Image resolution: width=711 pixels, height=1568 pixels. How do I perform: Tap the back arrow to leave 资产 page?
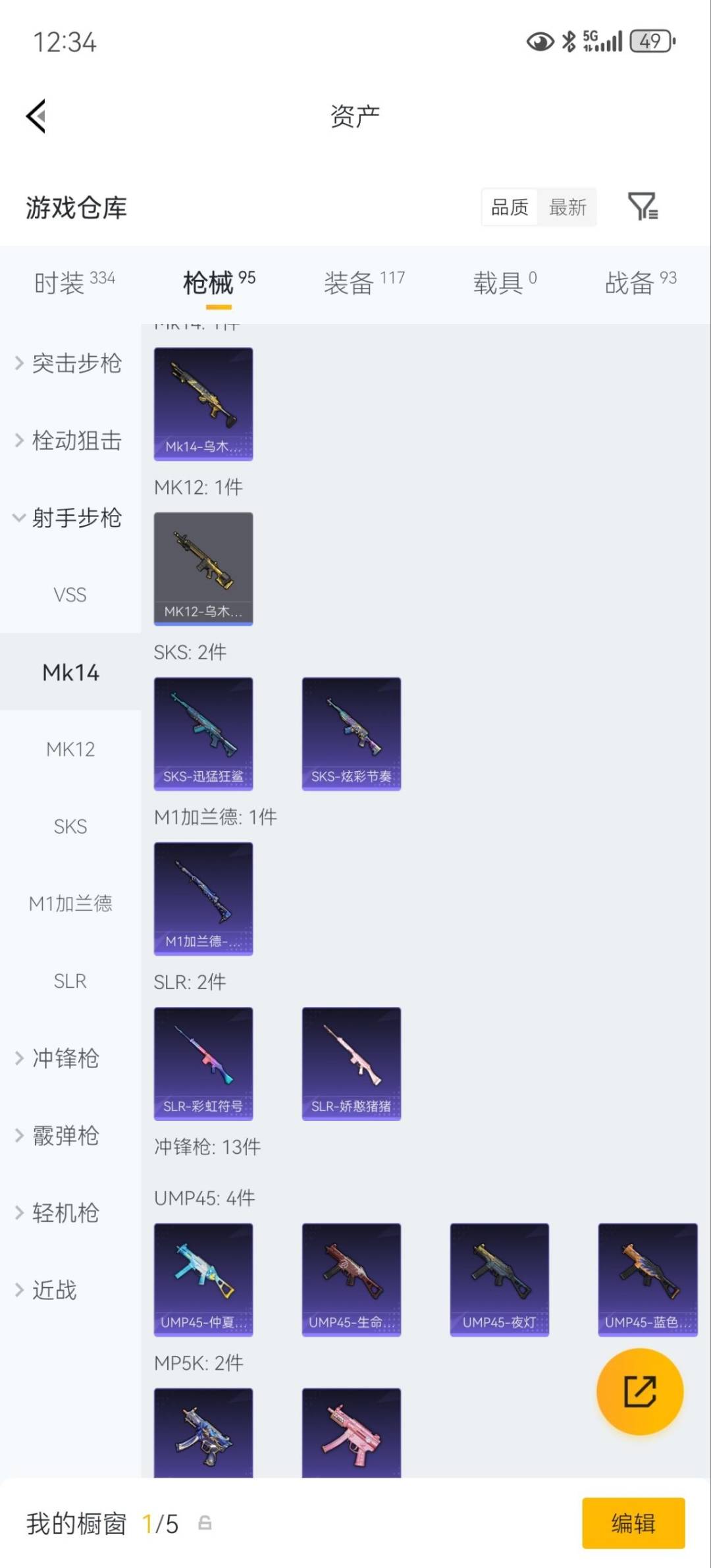(35, 116)
